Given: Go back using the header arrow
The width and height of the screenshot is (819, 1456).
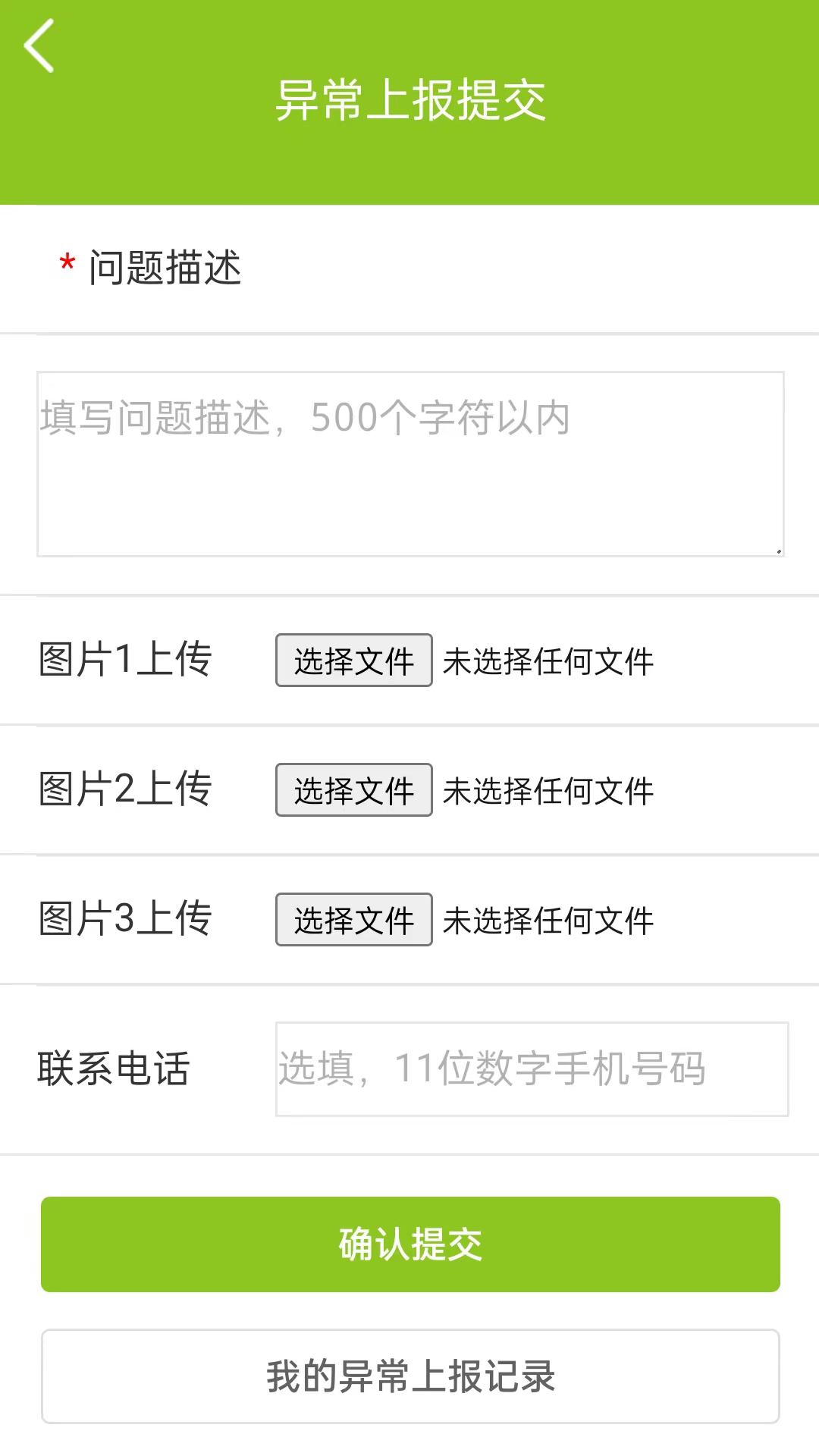Looking at the screenshot, I should click(x=39, y=45).
